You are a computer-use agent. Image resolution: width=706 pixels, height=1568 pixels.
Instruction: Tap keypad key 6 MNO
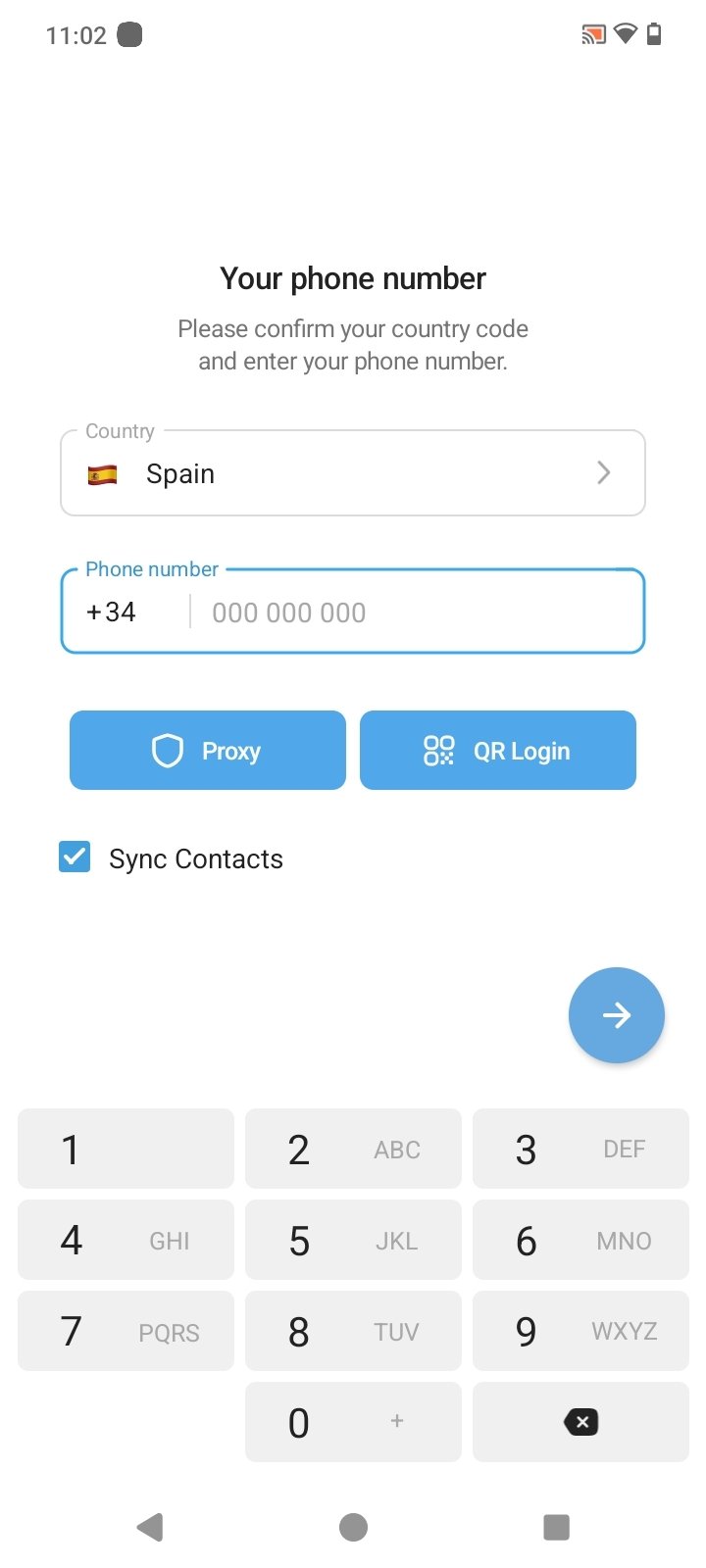click(x=580, y=1240)
